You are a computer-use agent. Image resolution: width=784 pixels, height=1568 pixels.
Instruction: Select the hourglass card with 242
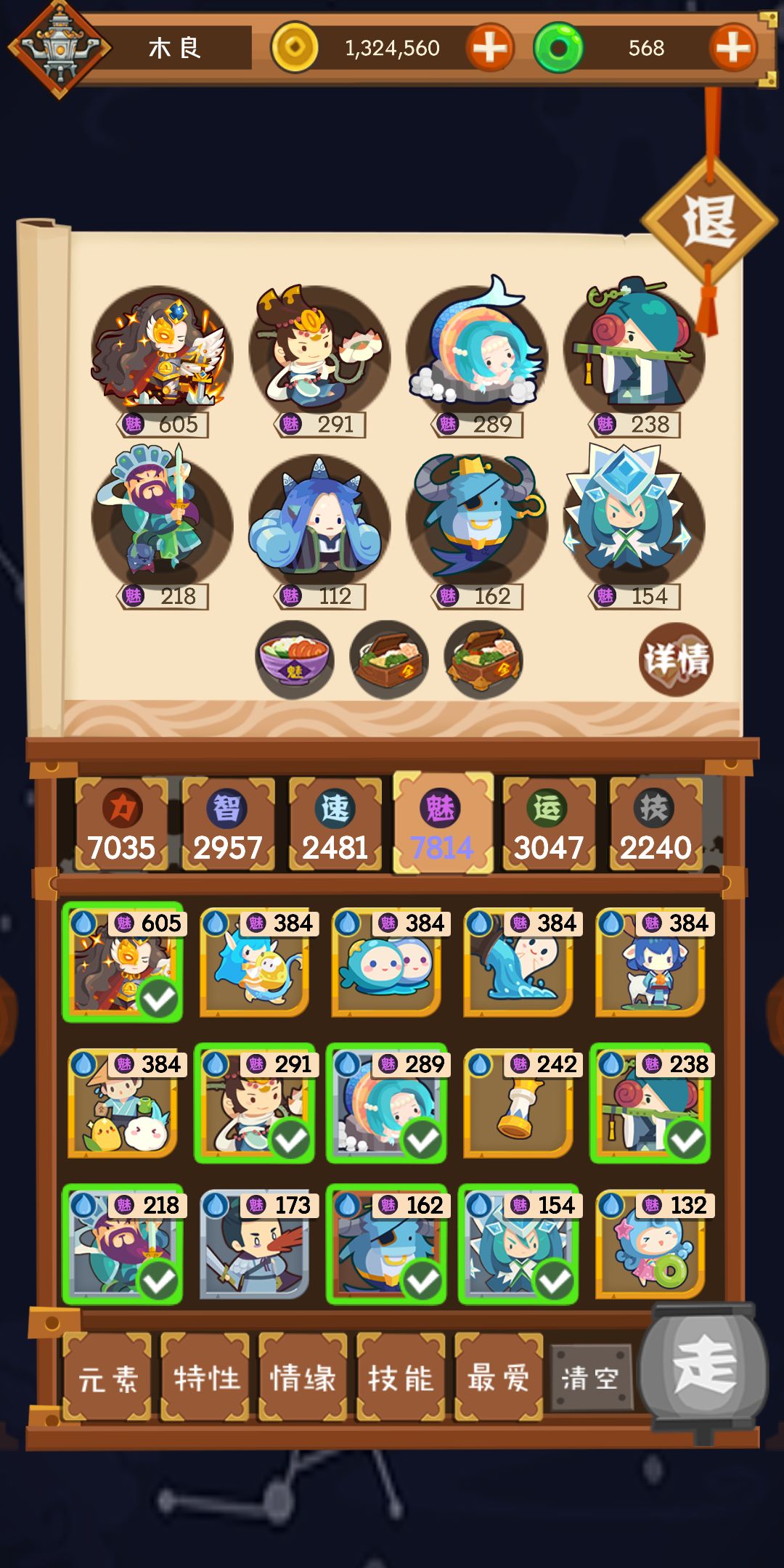[x=518, y=1103]
